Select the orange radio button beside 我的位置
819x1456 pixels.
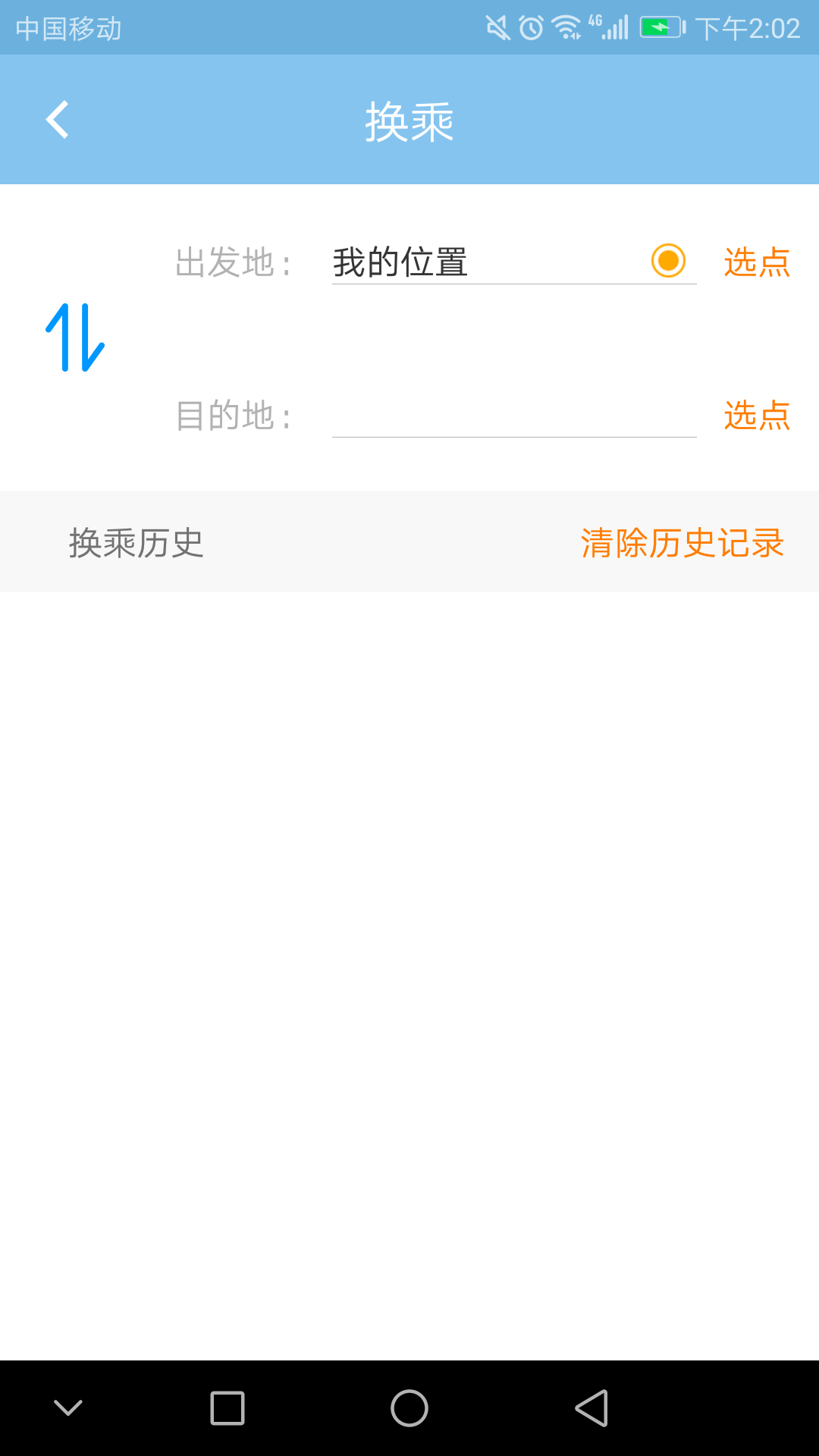[668, 262]
